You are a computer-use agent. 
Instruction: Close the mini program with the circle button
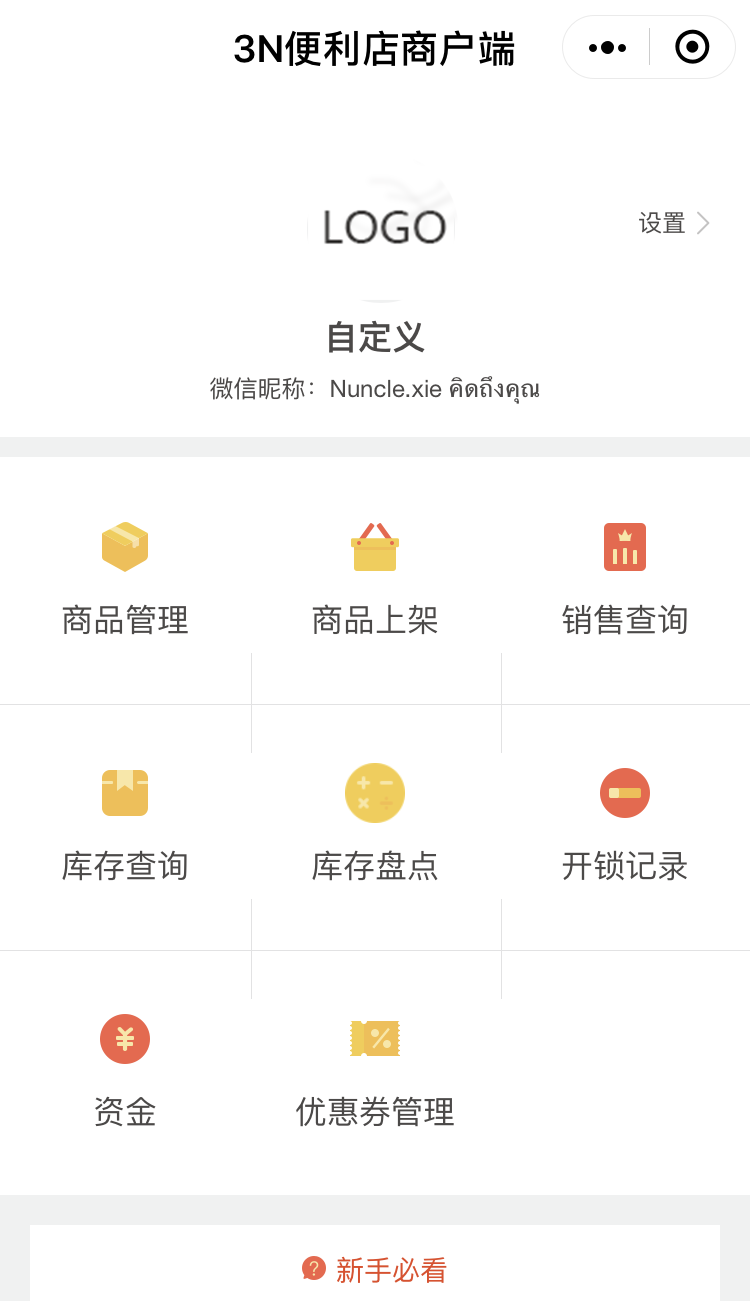tap(692, 47)
